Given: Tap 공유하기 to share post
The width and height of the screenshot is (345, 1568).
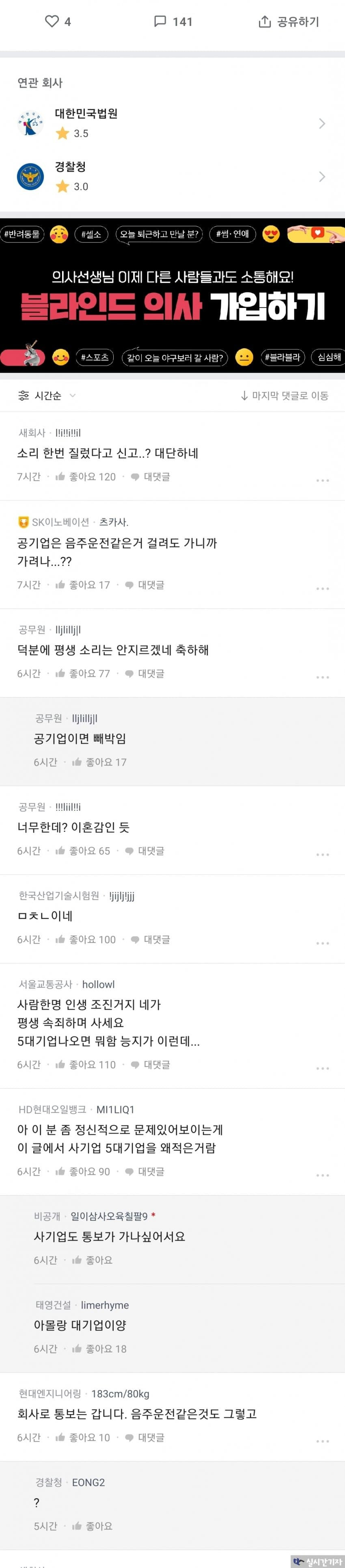Looking at the screenshot, I should [x=289, y=22].
